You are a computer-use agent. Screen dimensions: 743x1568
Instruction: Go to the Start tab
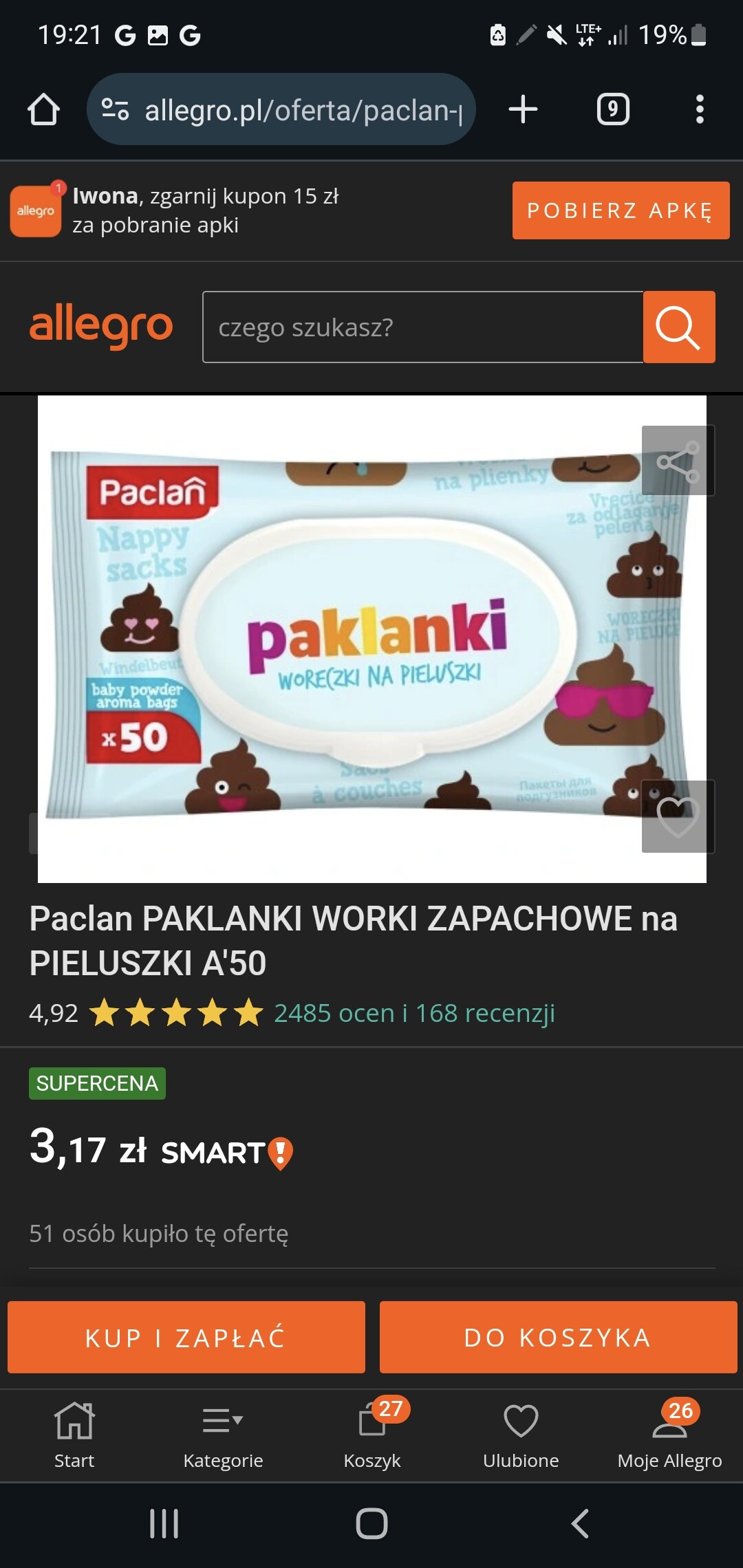74,1435
